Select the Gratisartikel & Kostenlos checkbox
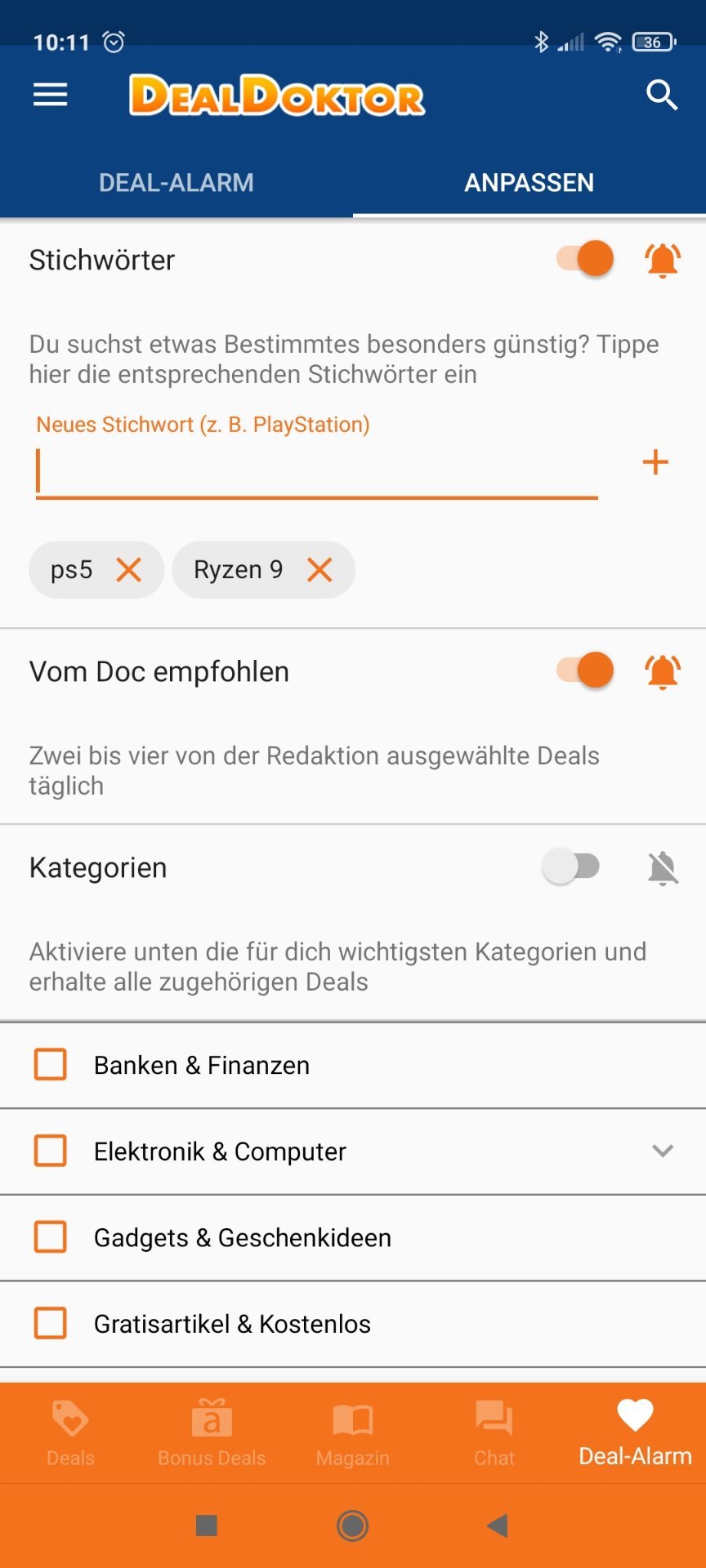Screen dimensions: 706x1568 (51, 1323)
